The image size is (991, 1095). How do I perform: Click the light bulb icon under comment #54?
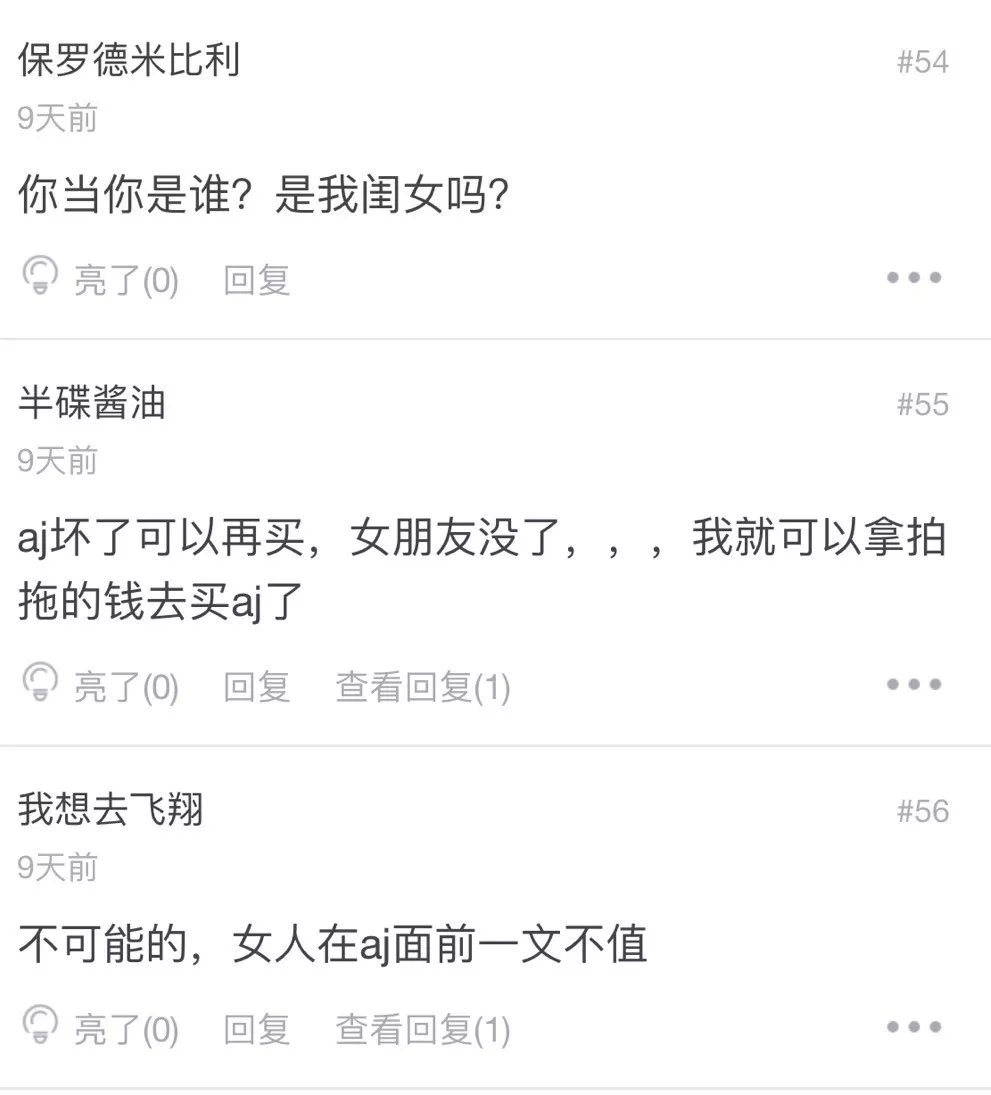pos(40,278)
